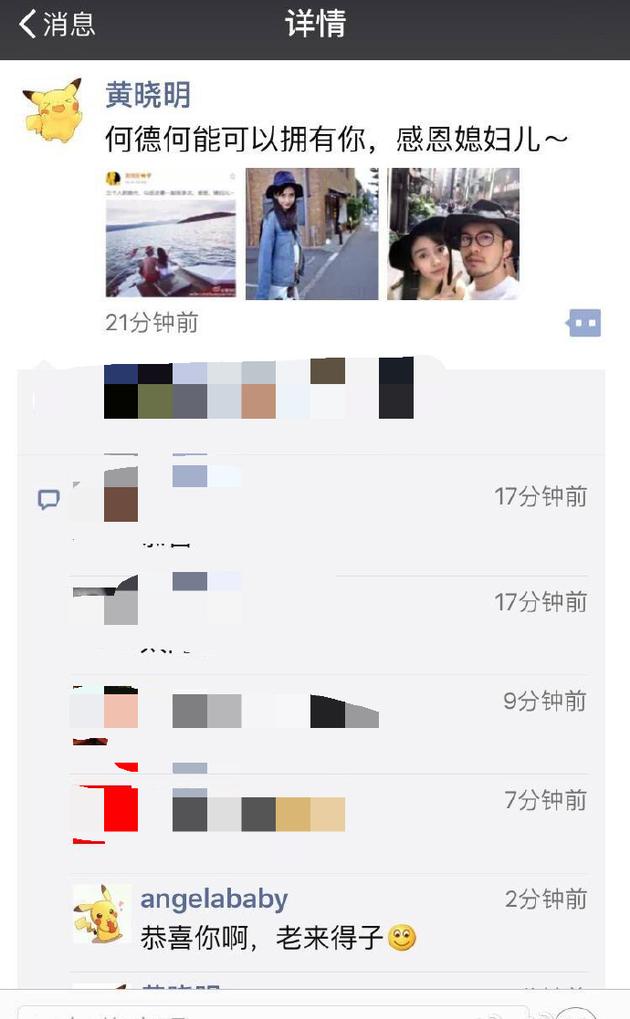Screen dimensions: 630x1019
Task: Go back to 消息 list
Action: click(58, 24)
